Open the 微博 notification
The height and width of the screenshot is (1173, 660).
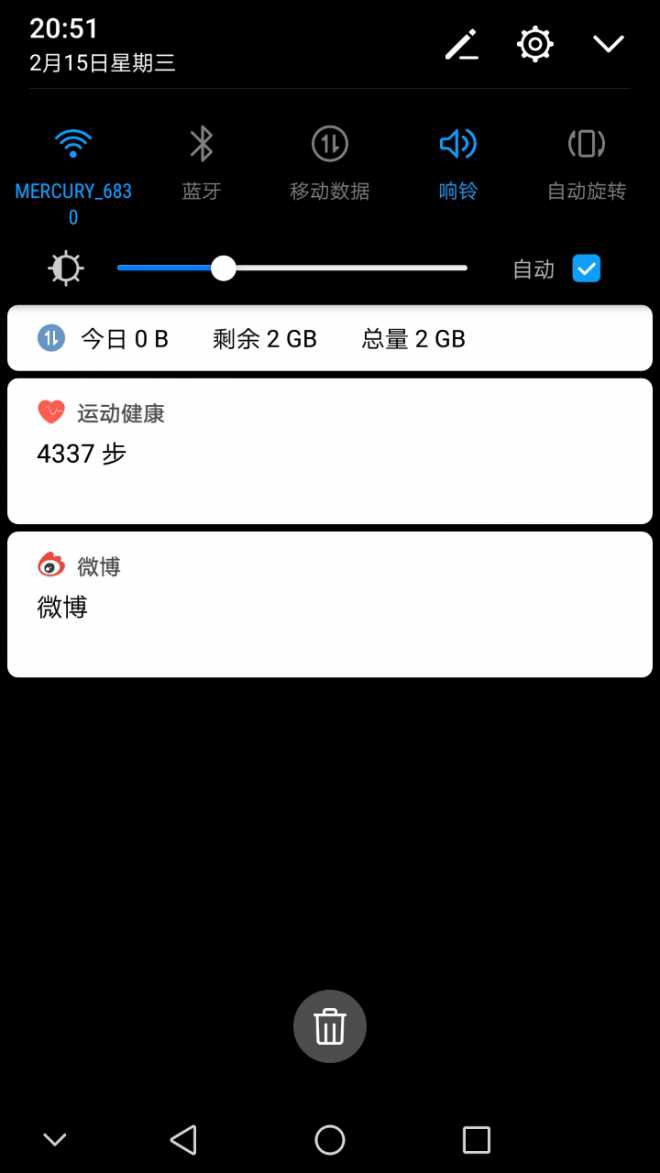coord(330,604)
